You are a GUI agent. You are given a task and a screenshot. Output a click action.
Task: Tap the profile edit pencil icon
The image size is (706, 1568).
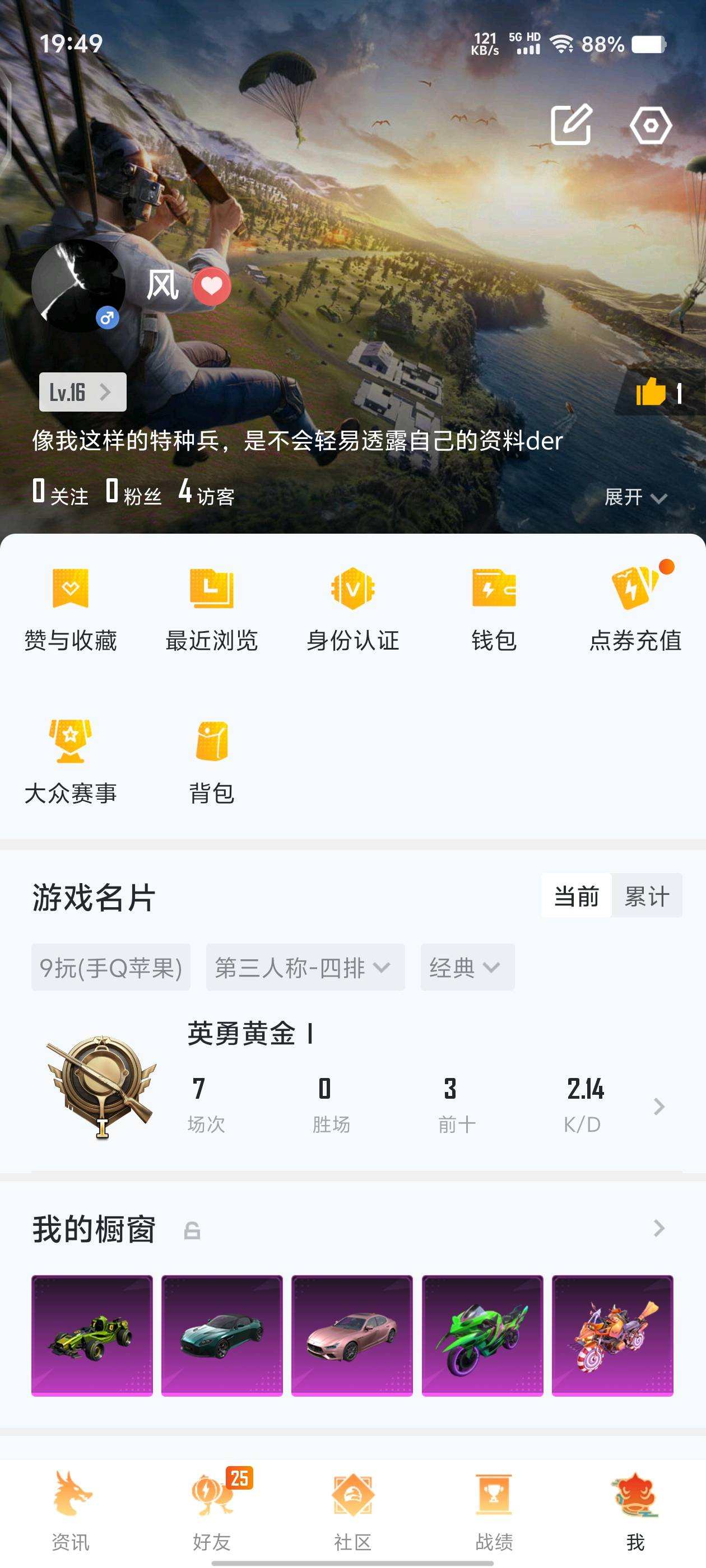pos(572,125)
